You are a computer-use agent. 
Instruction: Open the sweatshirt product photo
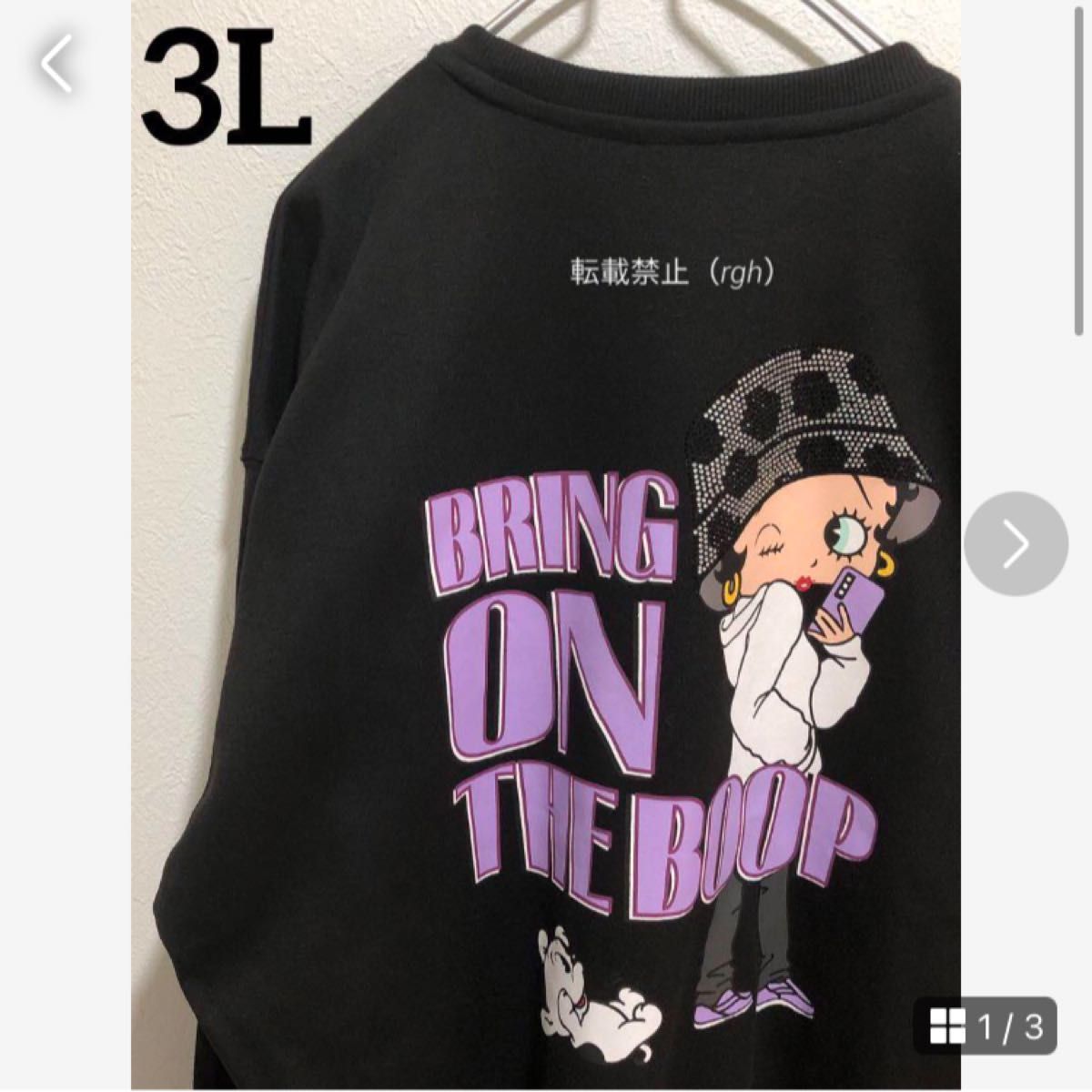click(x=546, y=591)
